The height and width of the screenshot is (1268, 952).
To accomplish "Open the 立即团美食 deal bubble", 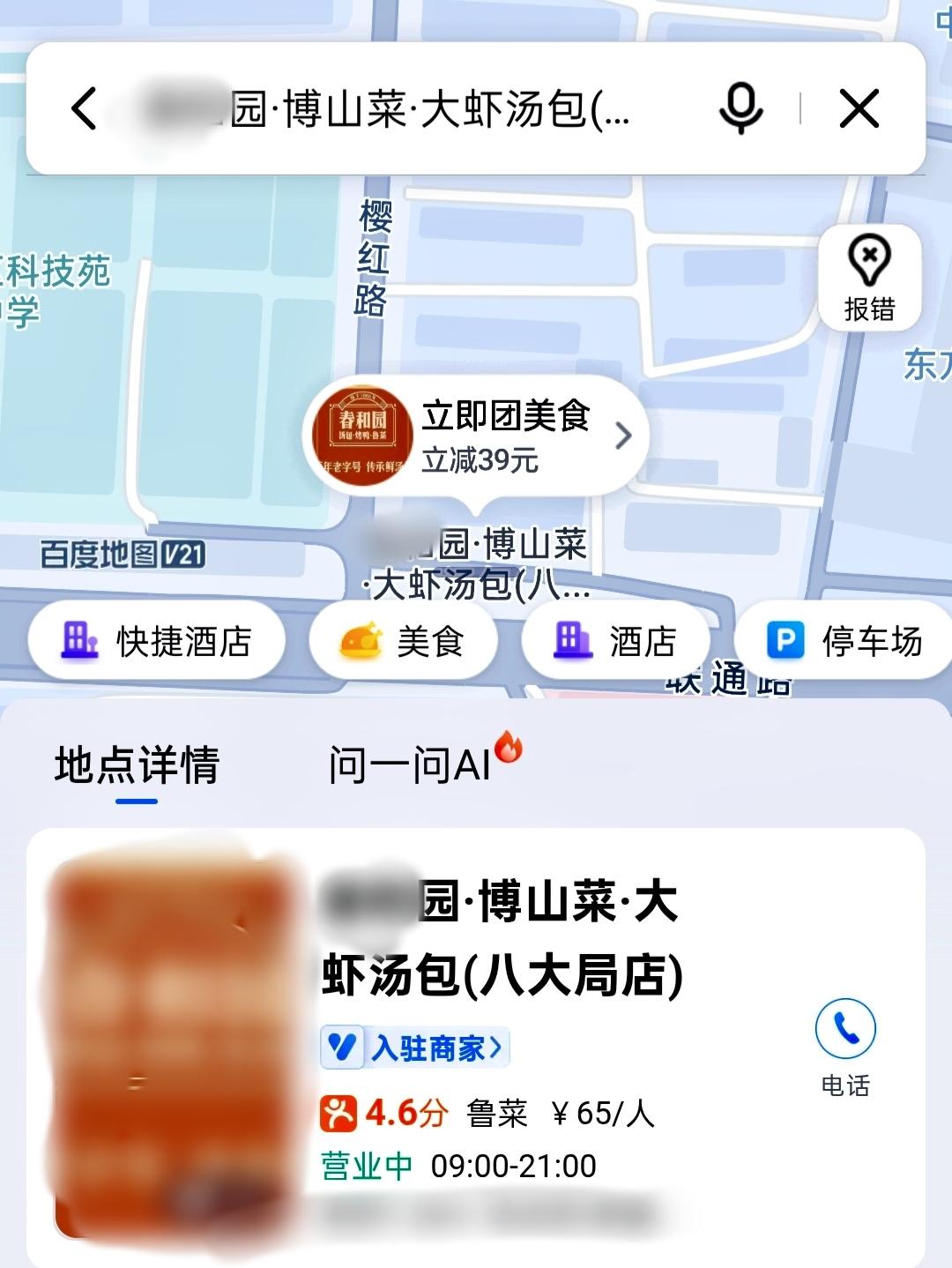I will click(x=476, y=436).
